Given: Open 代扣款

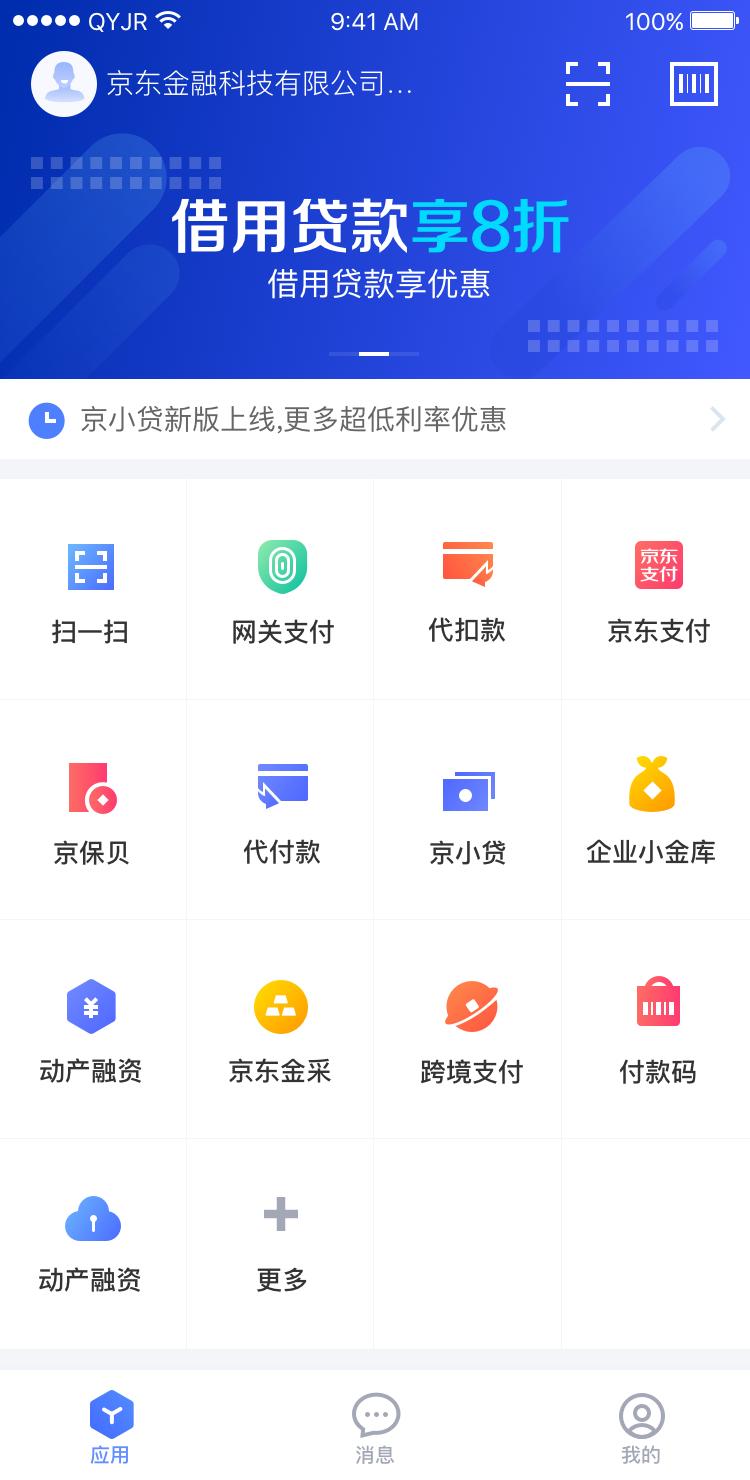Looking at the screenshot, I should 467,590.
